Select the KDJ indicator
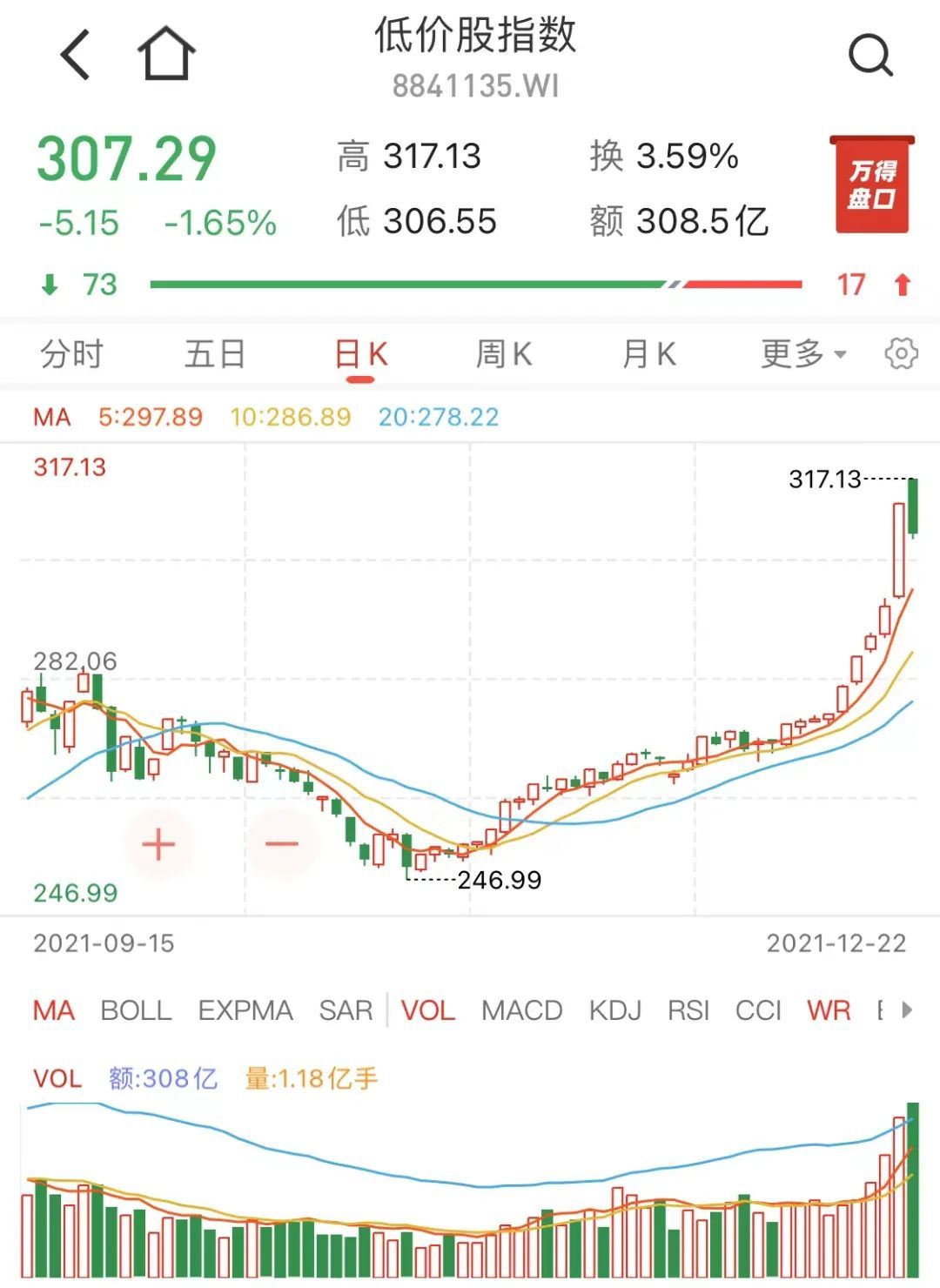This screenshot has height=1288, width=940. pyautogui.click(x=614, y=1010)
